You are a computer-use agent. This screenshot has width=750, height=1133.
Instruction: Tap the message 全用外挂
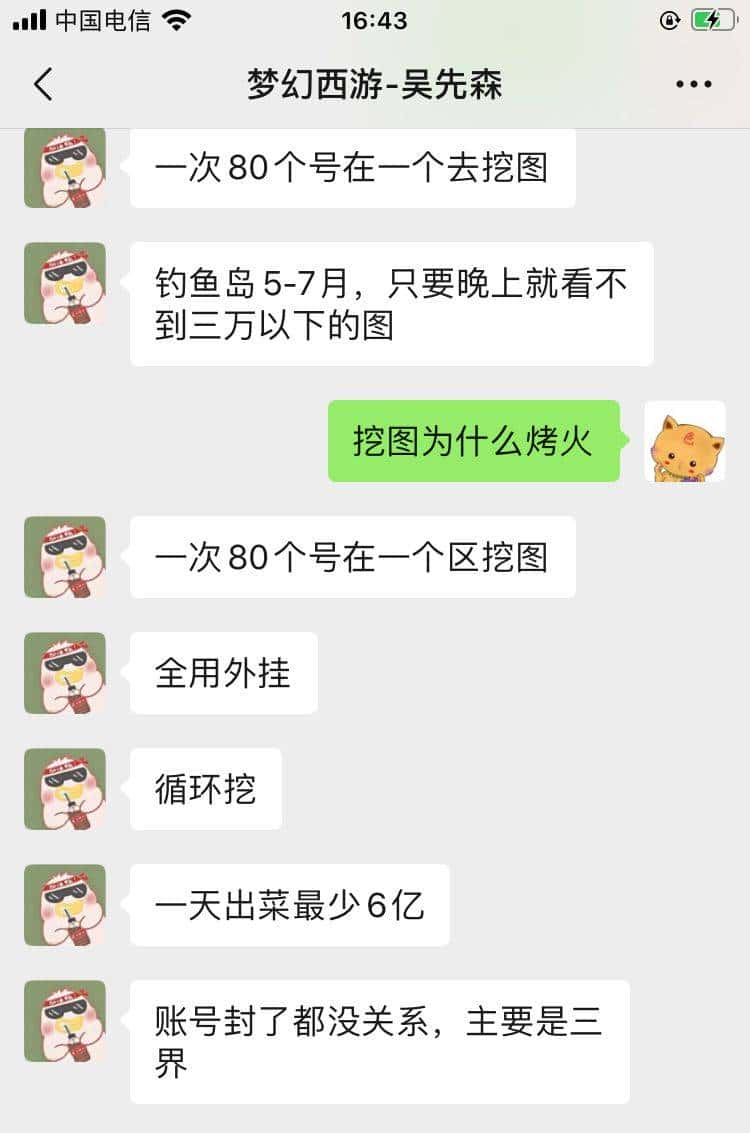pos(222,673)
